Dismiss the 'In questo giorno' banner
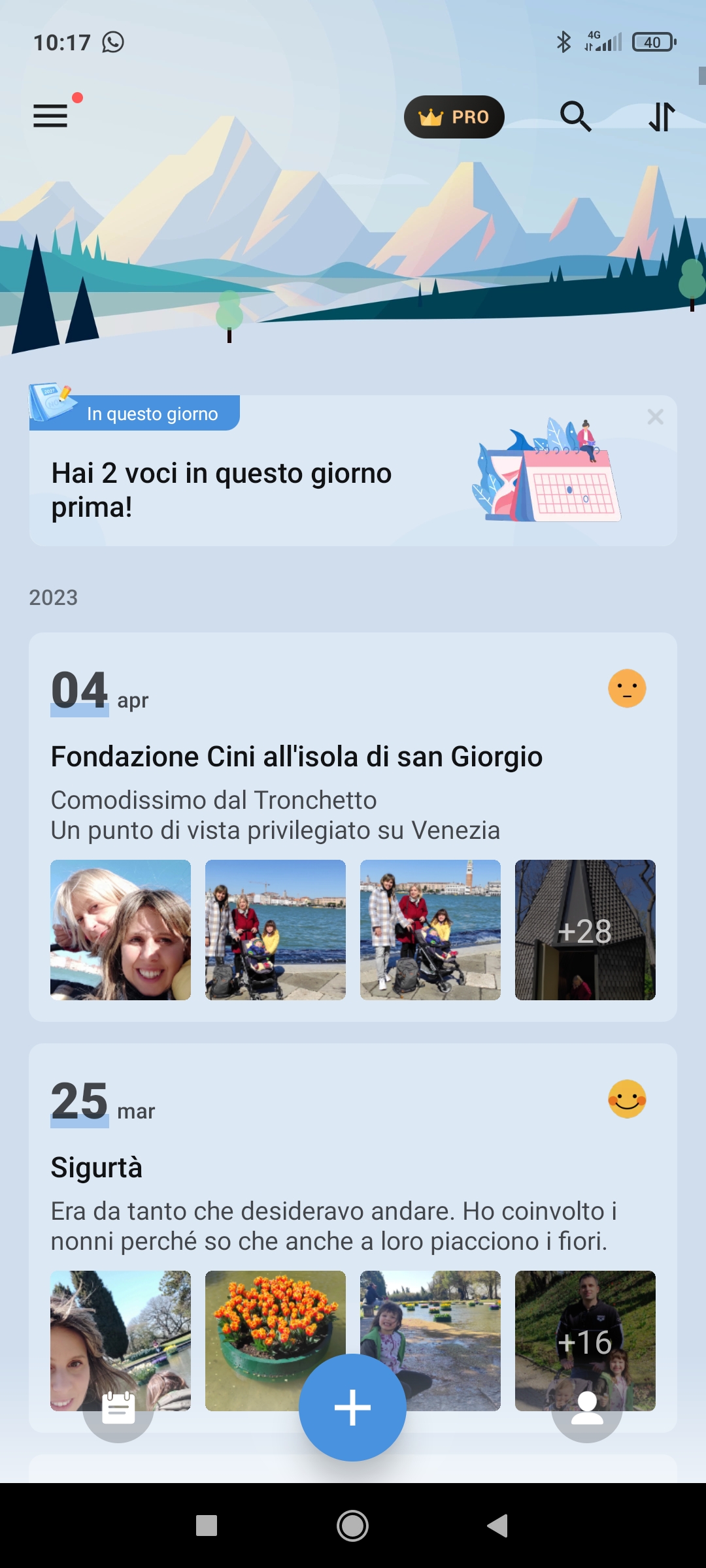Image resolution: width=706 pixels, height=1568 pixels. (x=655, y=417)
